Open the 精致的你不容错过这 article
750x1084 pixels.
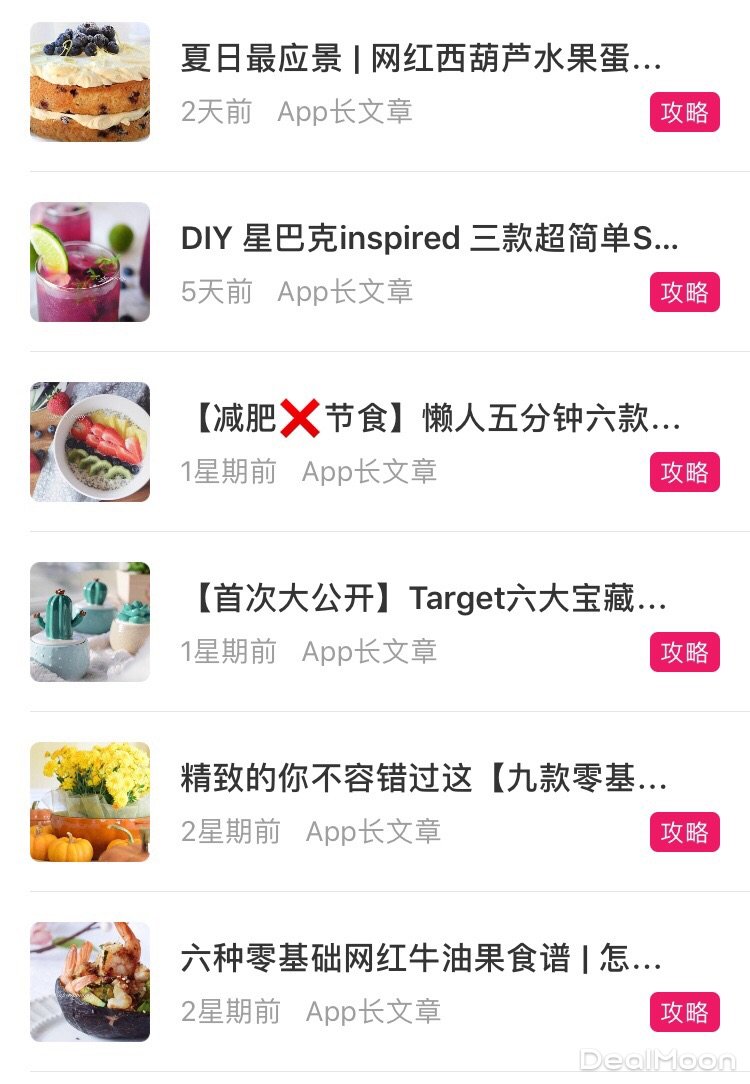(x=423, y=779)
